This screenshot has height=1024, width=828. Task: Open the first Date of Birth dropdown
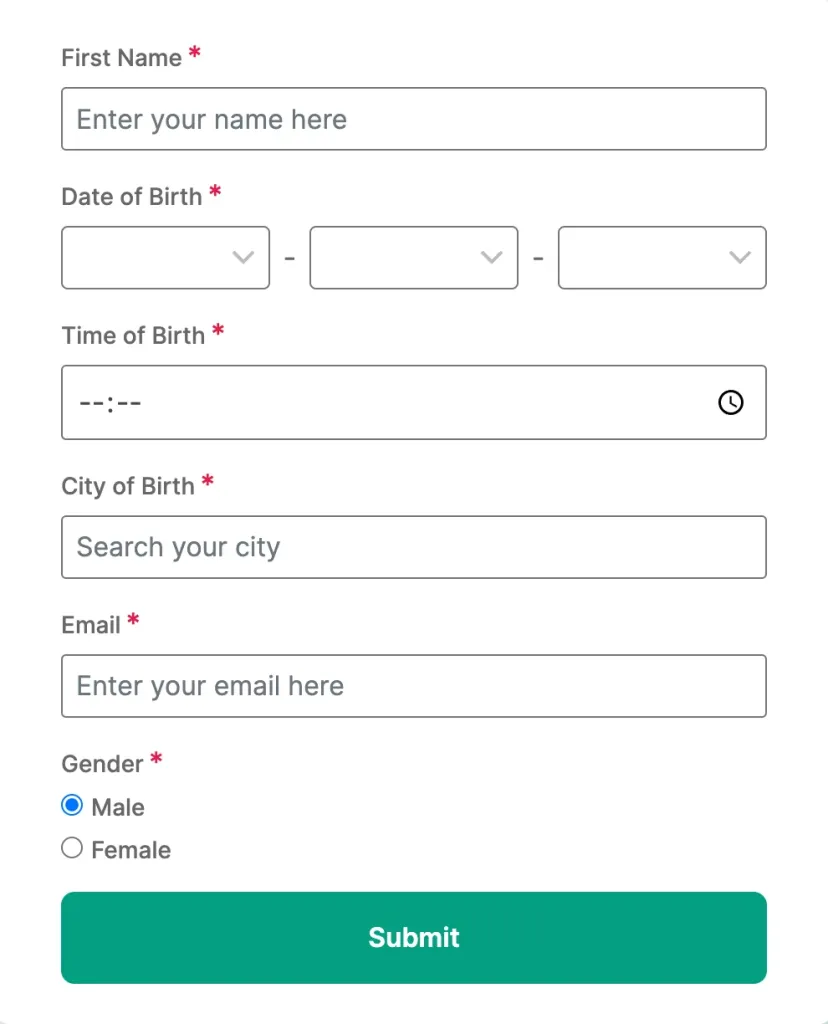[x=165, y=258]
